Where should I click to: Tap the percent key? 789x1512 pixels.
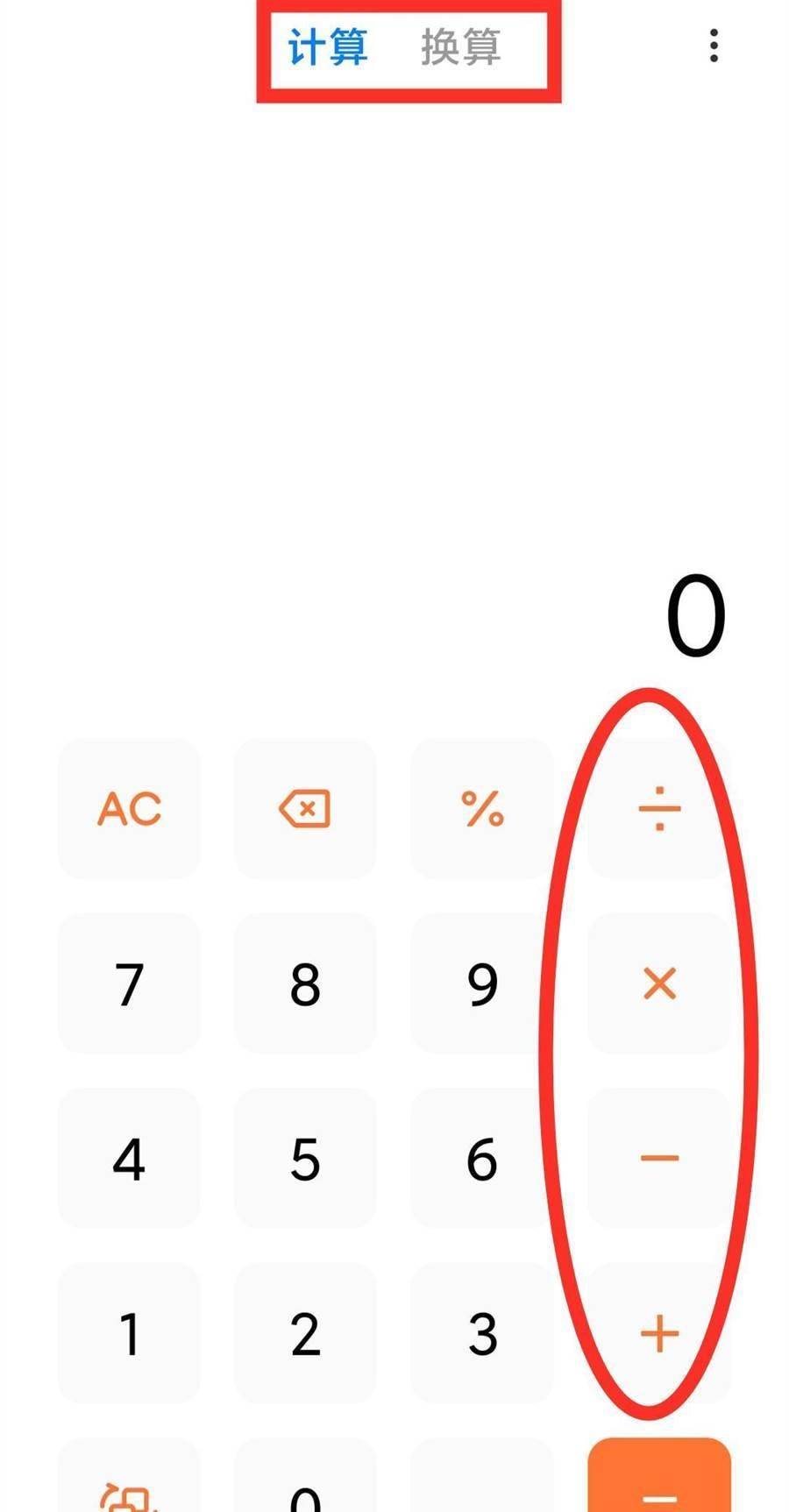coord(482,808)
